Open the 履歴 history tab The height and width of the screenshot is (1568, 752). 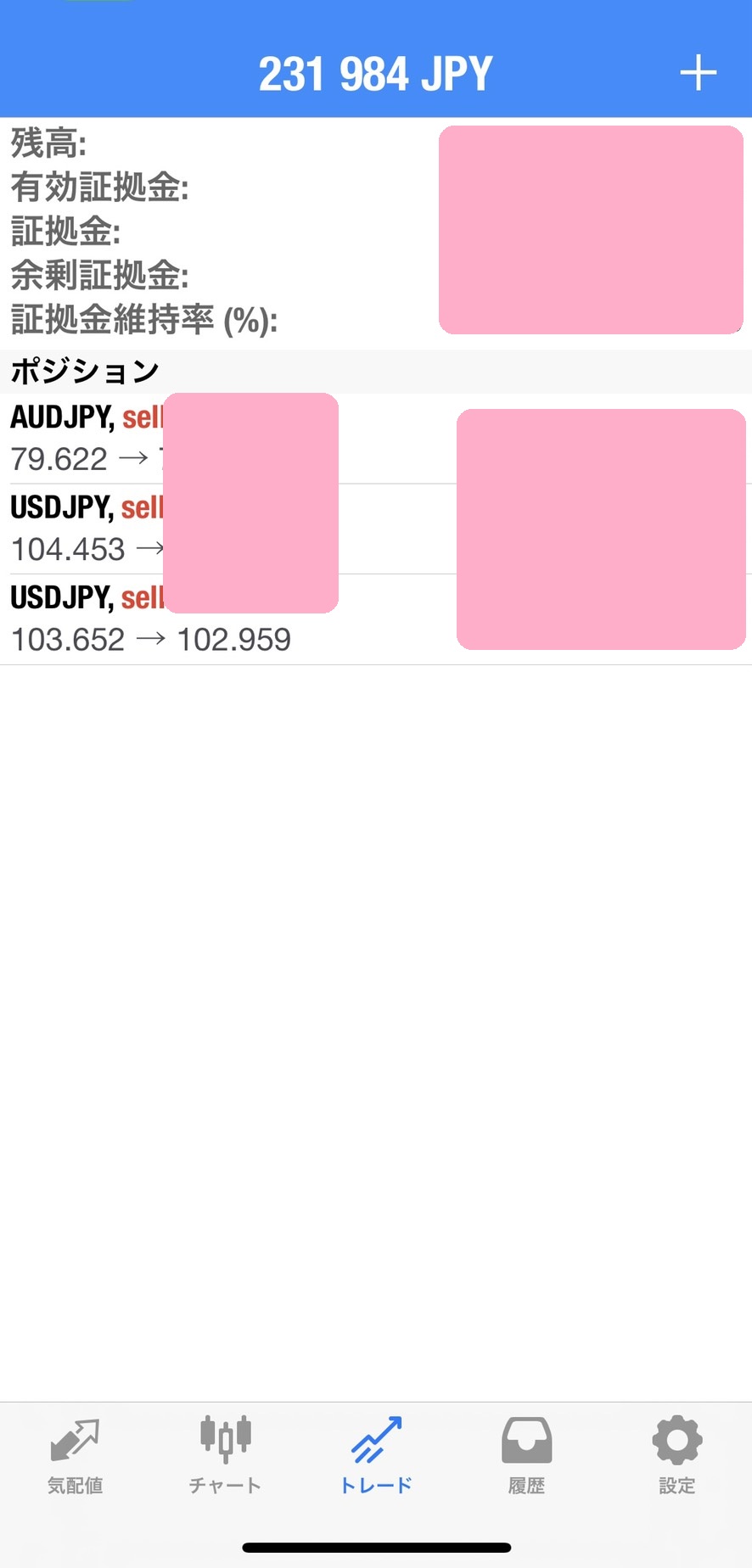[x=526, y=1454]
